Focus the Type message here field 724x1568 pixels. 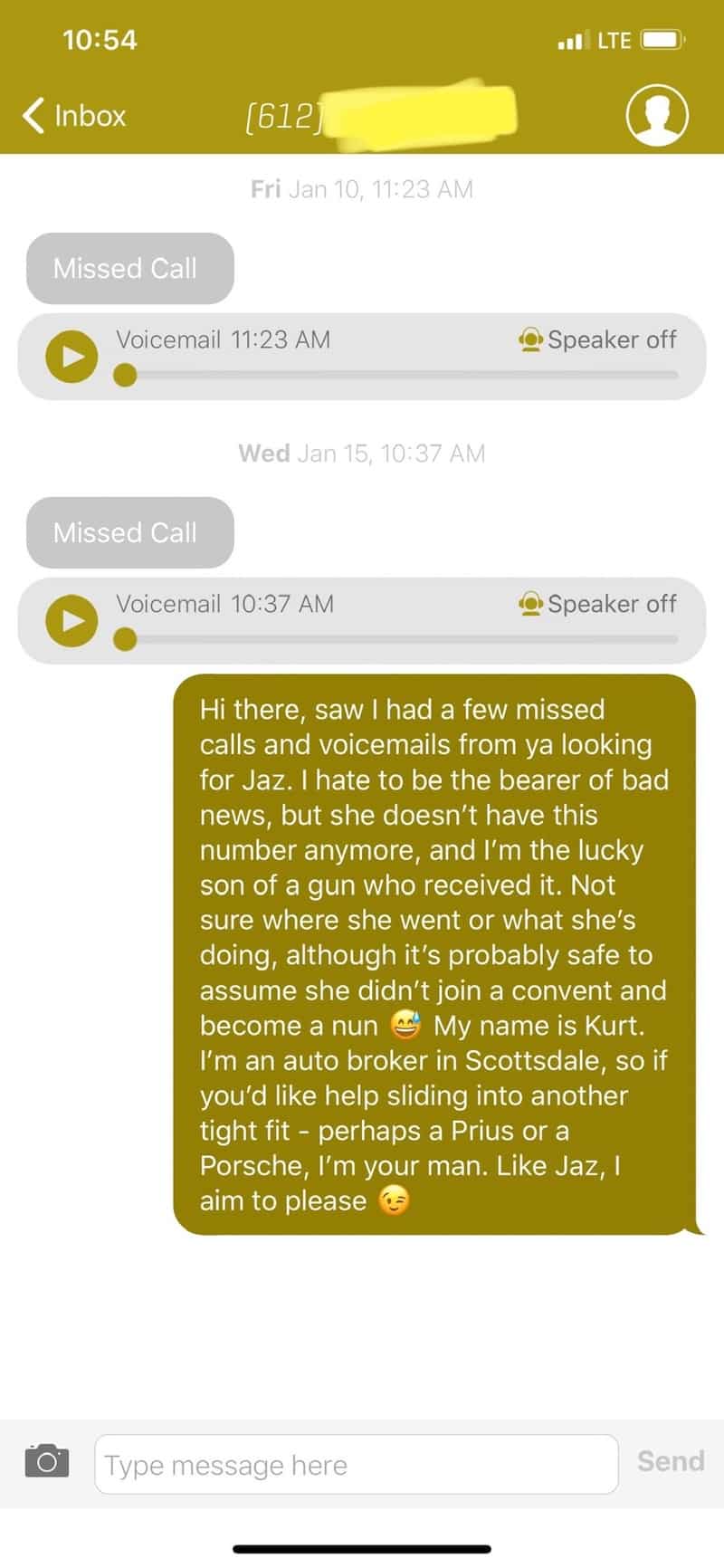click(357, 1464)
